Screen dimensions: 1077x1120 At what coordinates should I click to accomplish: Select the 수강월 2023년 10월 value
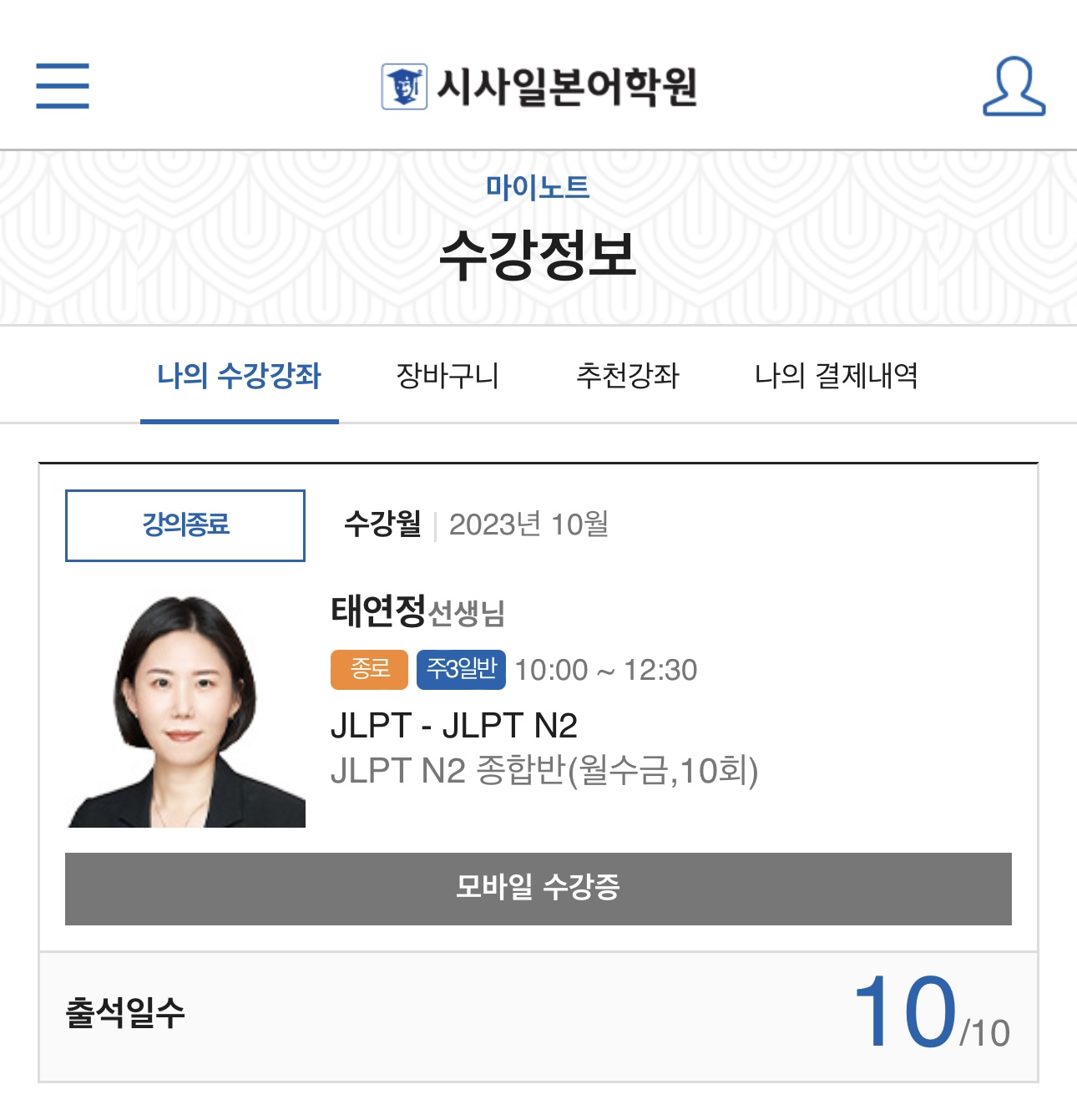coord(530,524)
